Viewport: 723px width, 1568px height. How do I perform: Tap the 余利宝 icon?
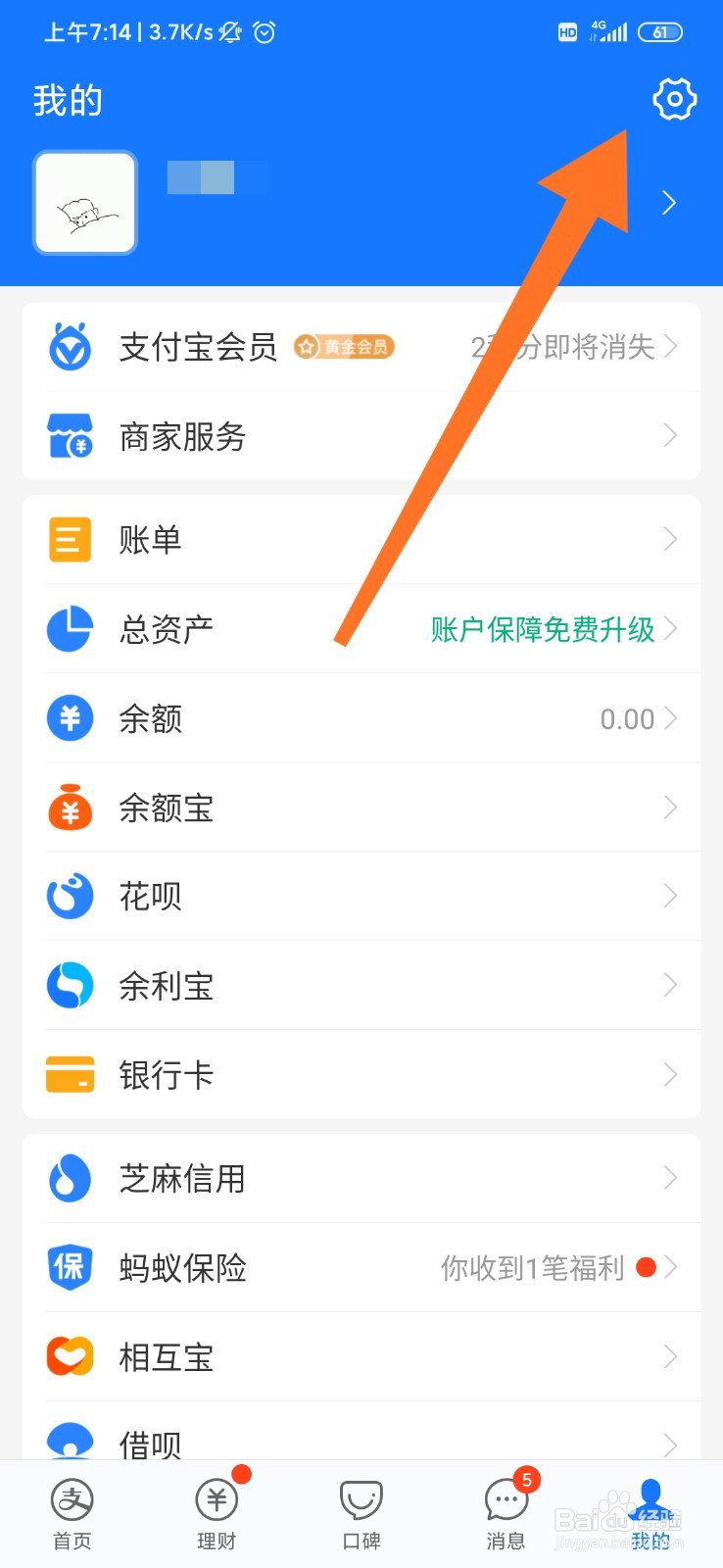(x=69, y=986)
